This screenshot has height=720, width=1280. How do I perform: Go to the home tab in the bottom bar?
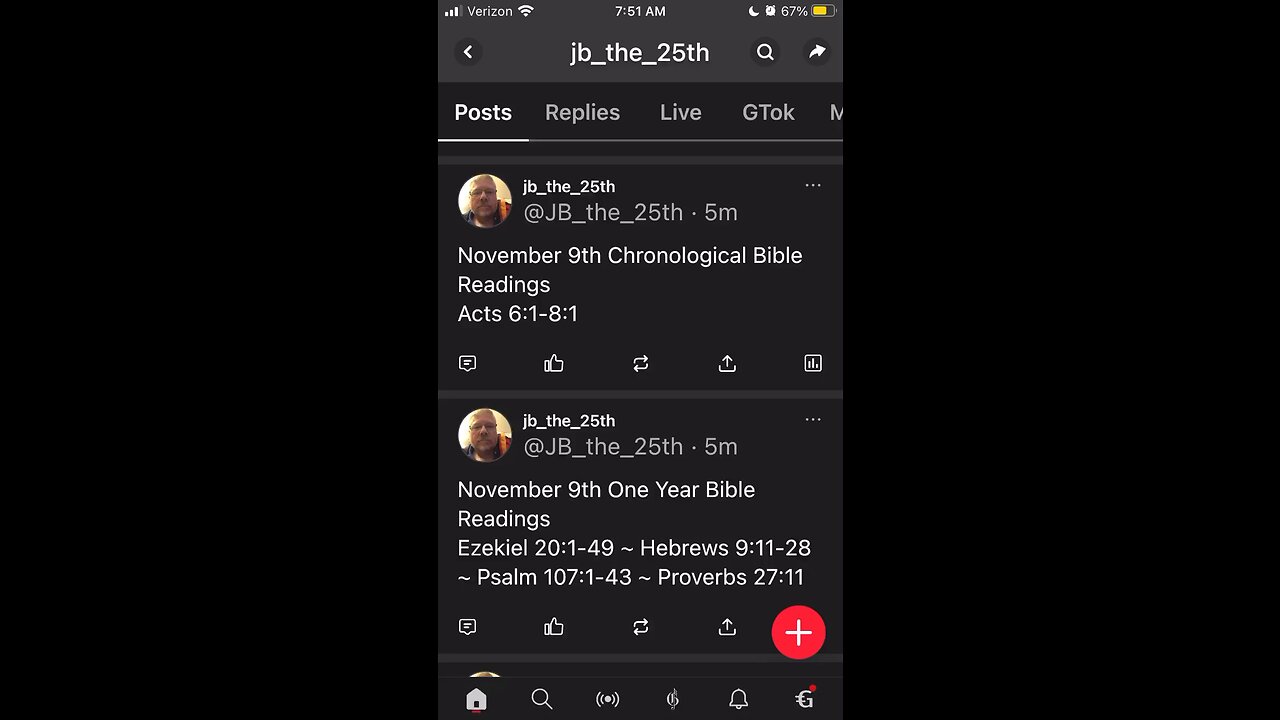click(476, 699)
